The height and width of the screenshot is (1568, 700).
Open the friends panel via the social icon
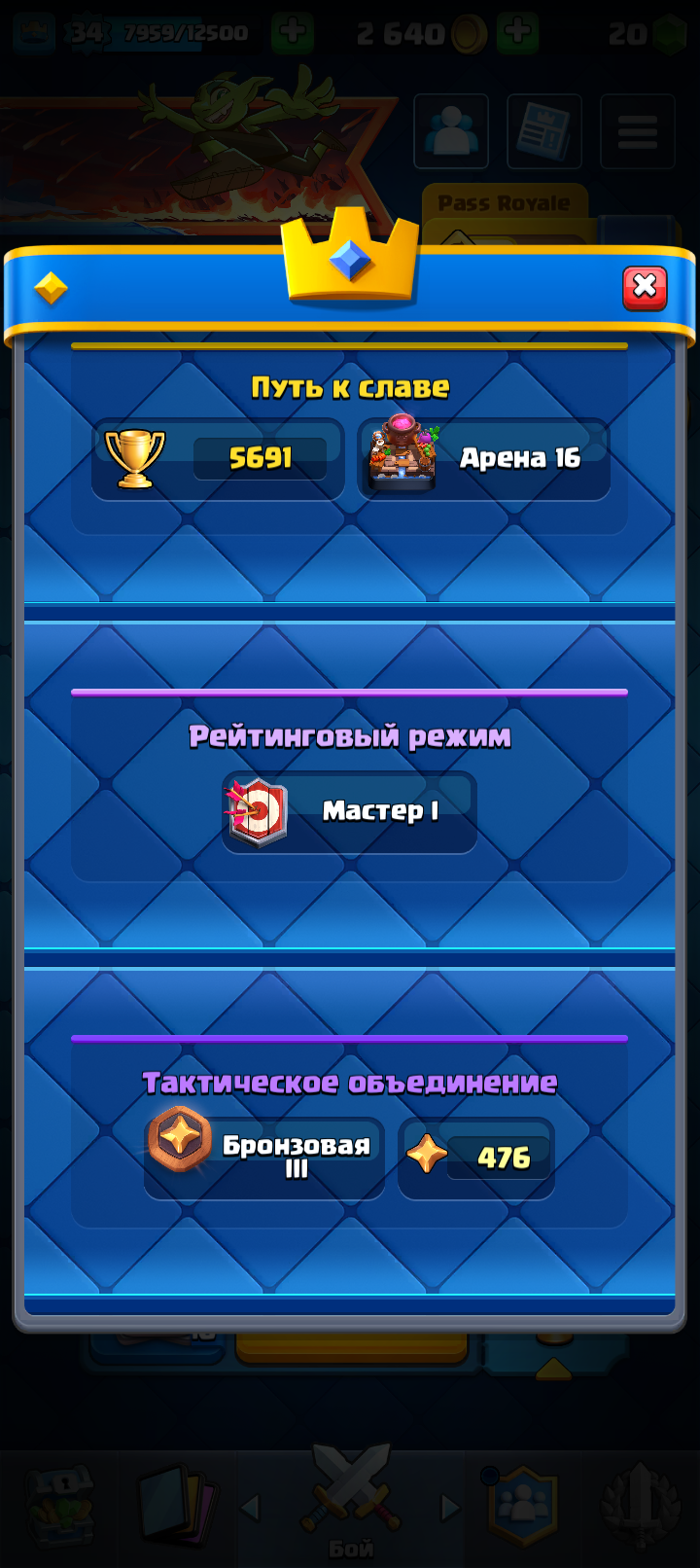coord(450,131)
